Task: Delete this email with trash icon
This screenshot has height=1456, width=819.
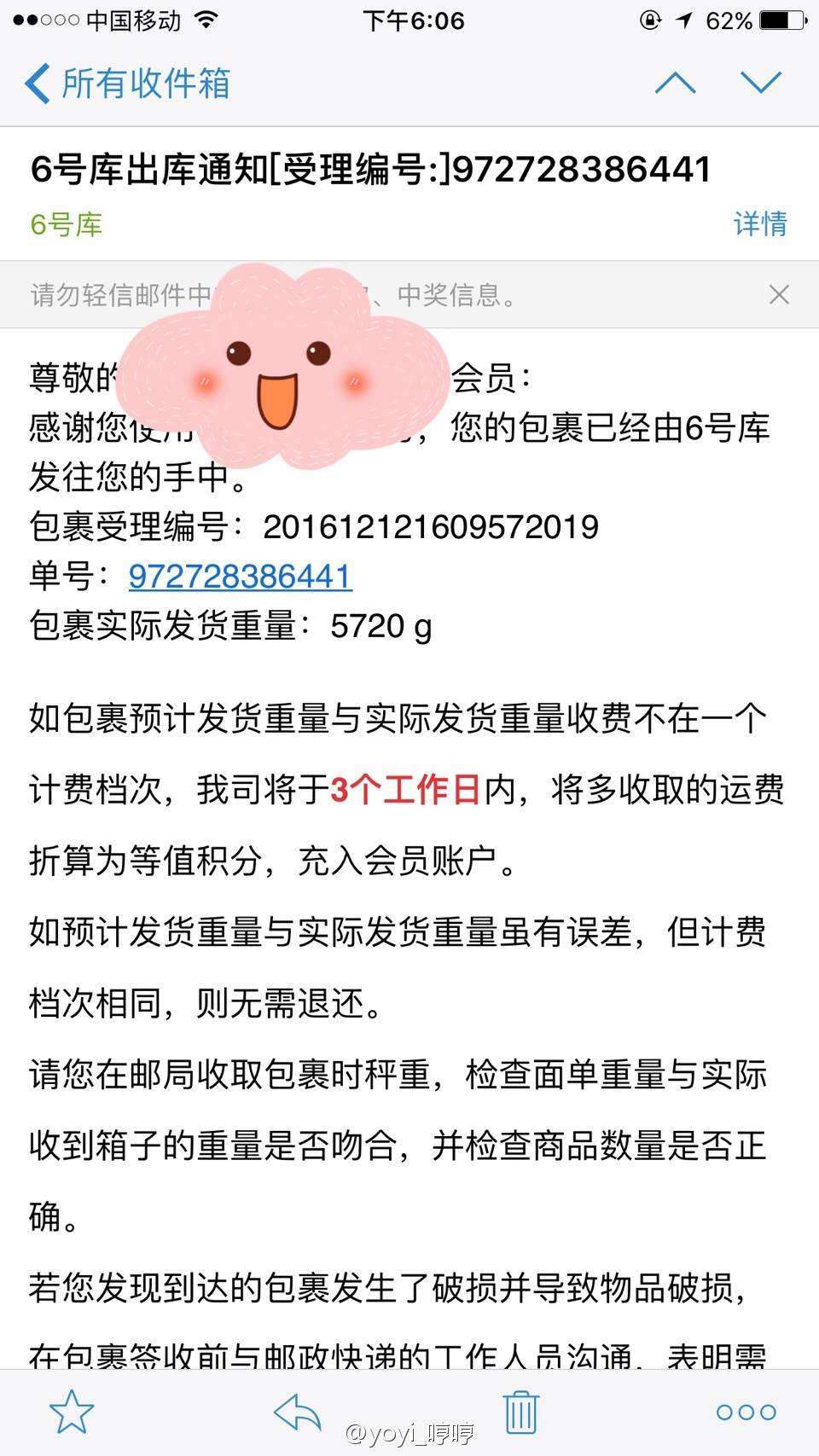Action: pos(520,1412)
